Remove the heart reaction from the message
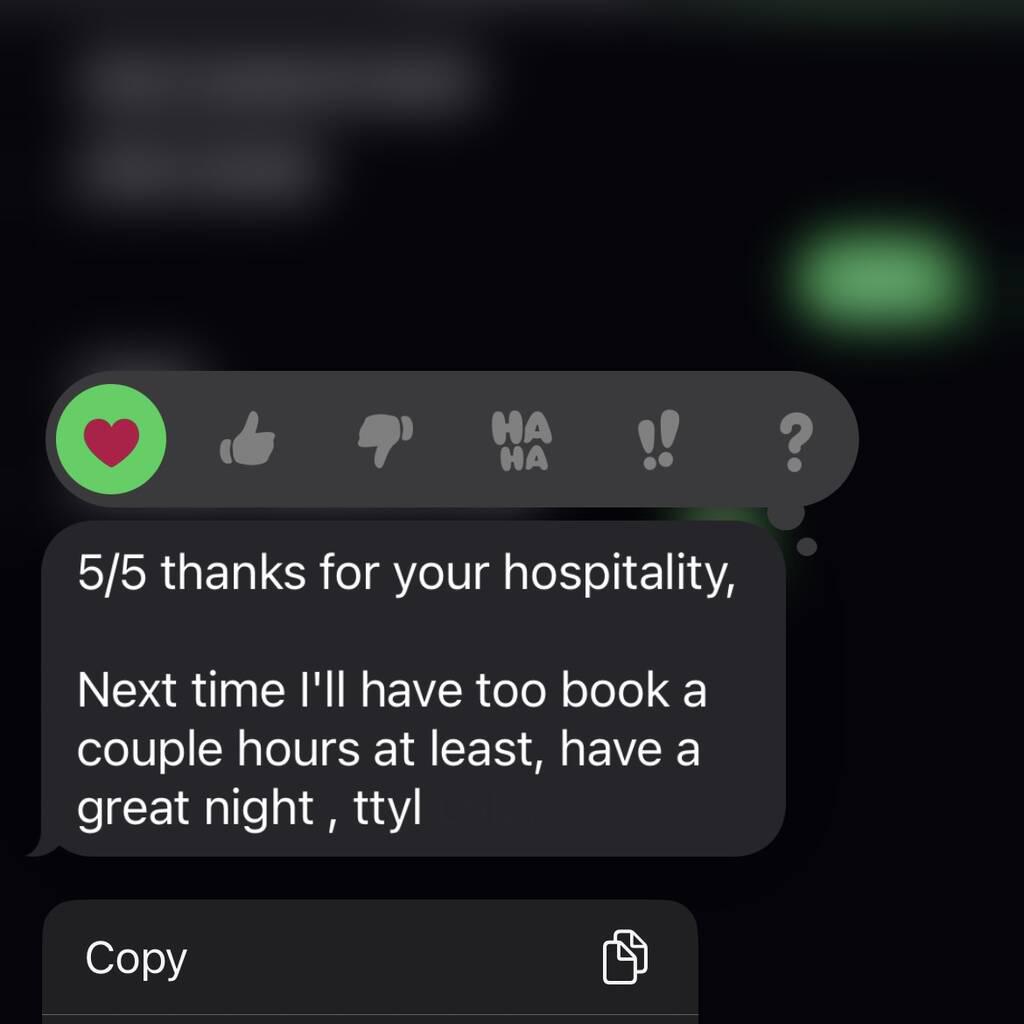This screenshot has height=1024, width=1024. (x=110, y=440)
